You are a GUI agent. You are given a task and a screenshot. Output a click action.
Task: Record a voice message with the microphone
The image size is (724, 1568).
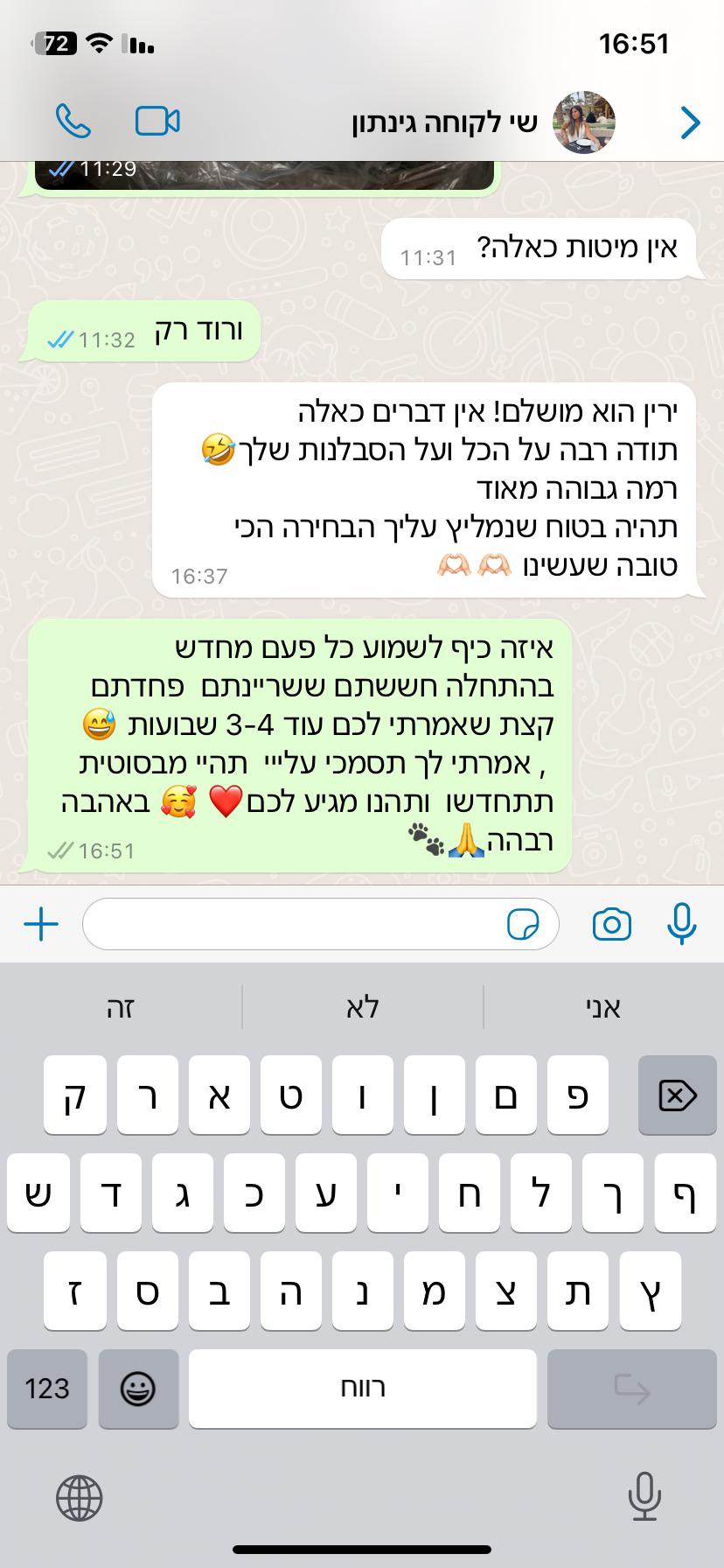681,924
